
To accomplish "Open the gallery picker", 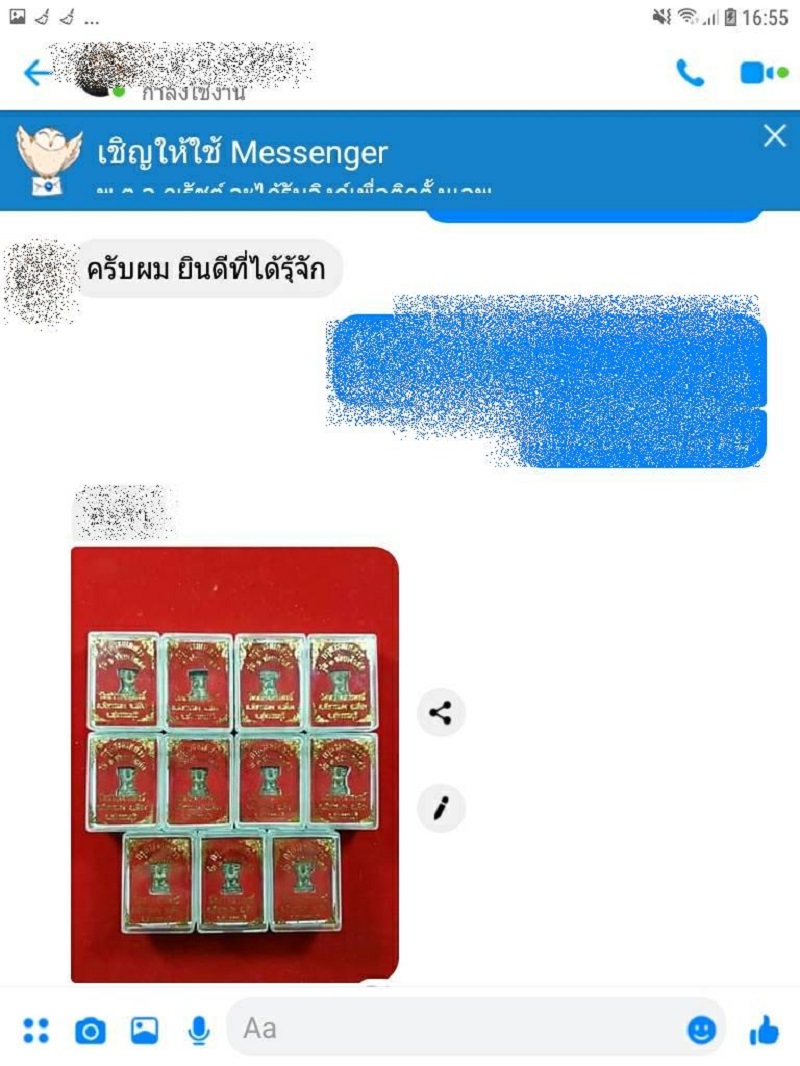I will [145, 1030].
